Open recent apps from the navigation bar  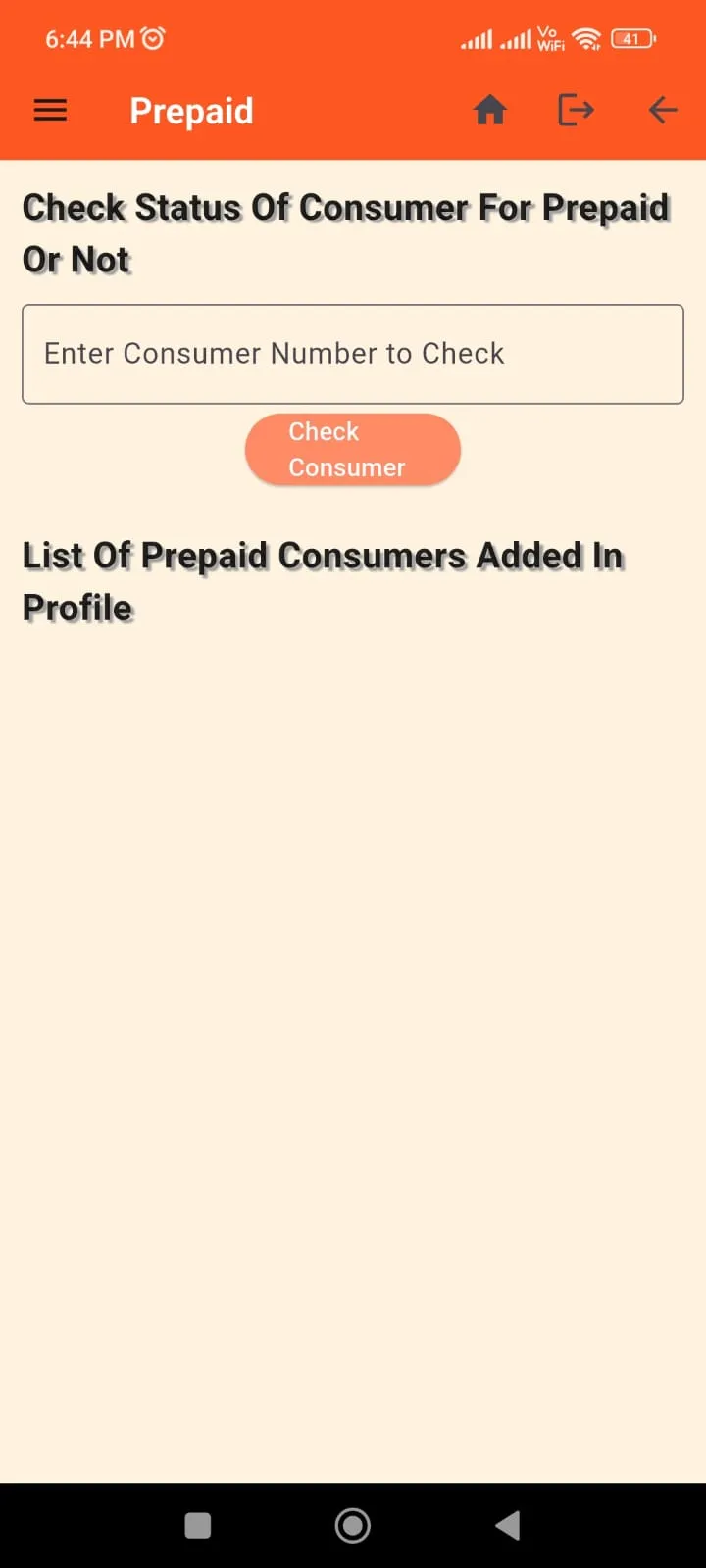pyautogui.click(x=198, y=1525)
